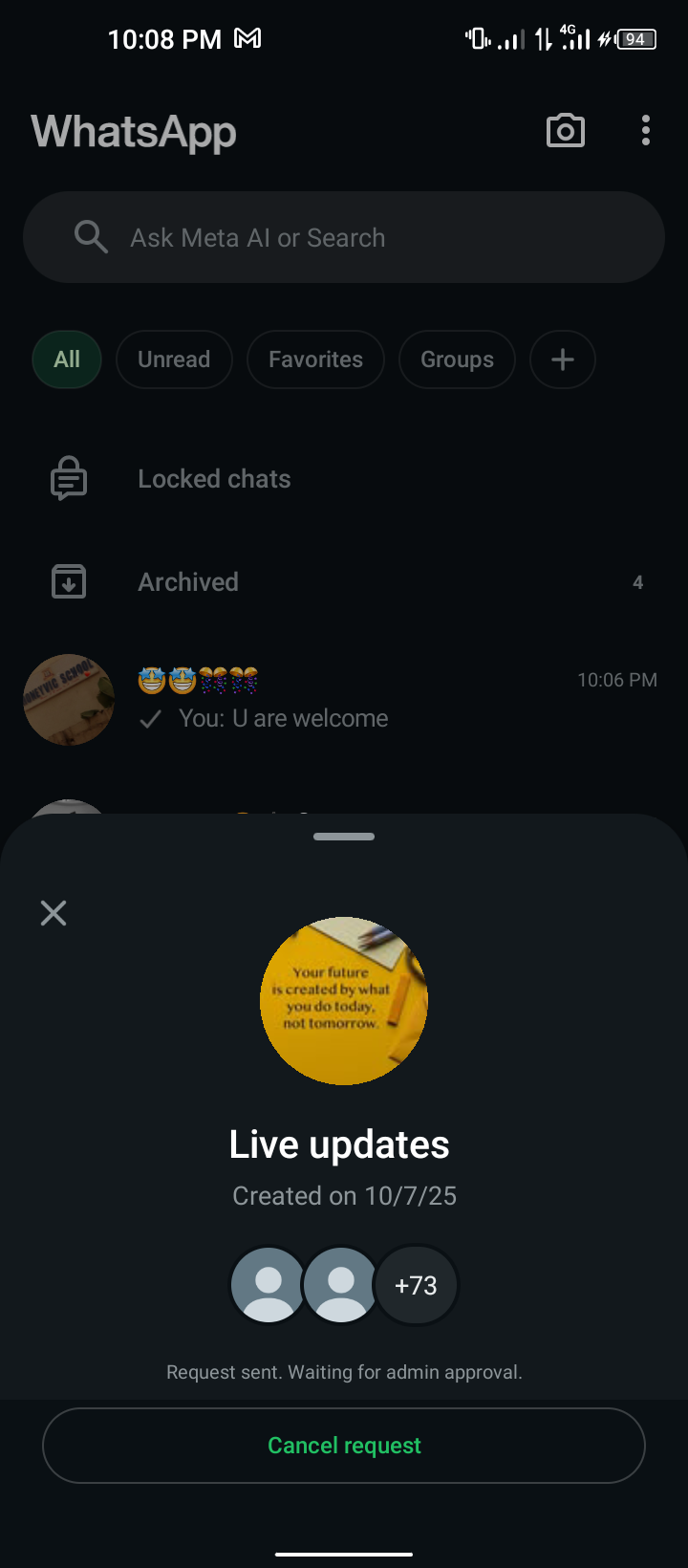This screenshot has height=1568, width=688.
Task: Switch to the Favorites filter
Action: pyautogui.click(x=315, y=359)
